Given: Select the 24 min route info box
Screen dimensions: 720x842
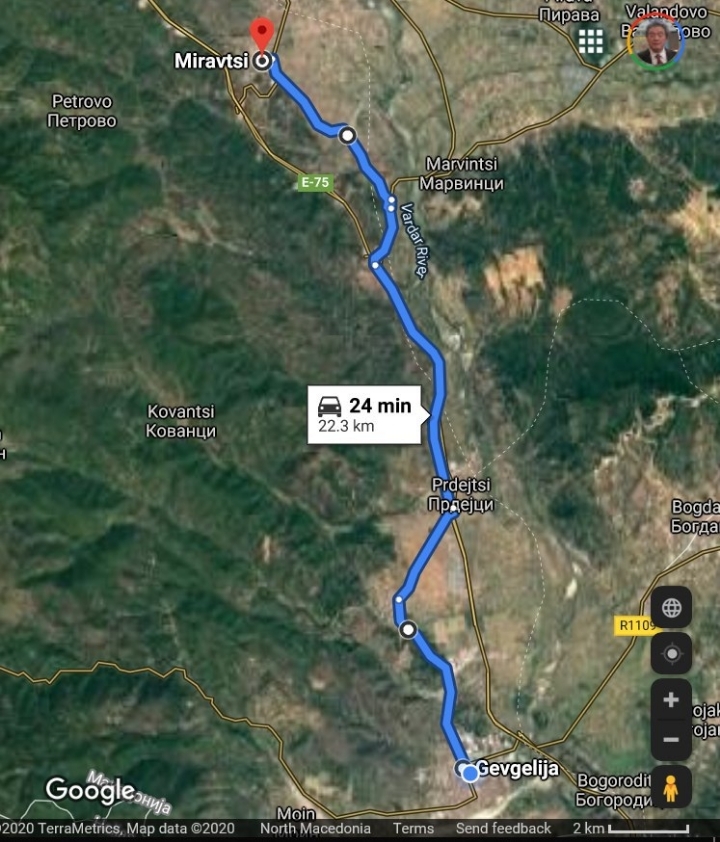Looking at the screenshot, I should point(366,414).
